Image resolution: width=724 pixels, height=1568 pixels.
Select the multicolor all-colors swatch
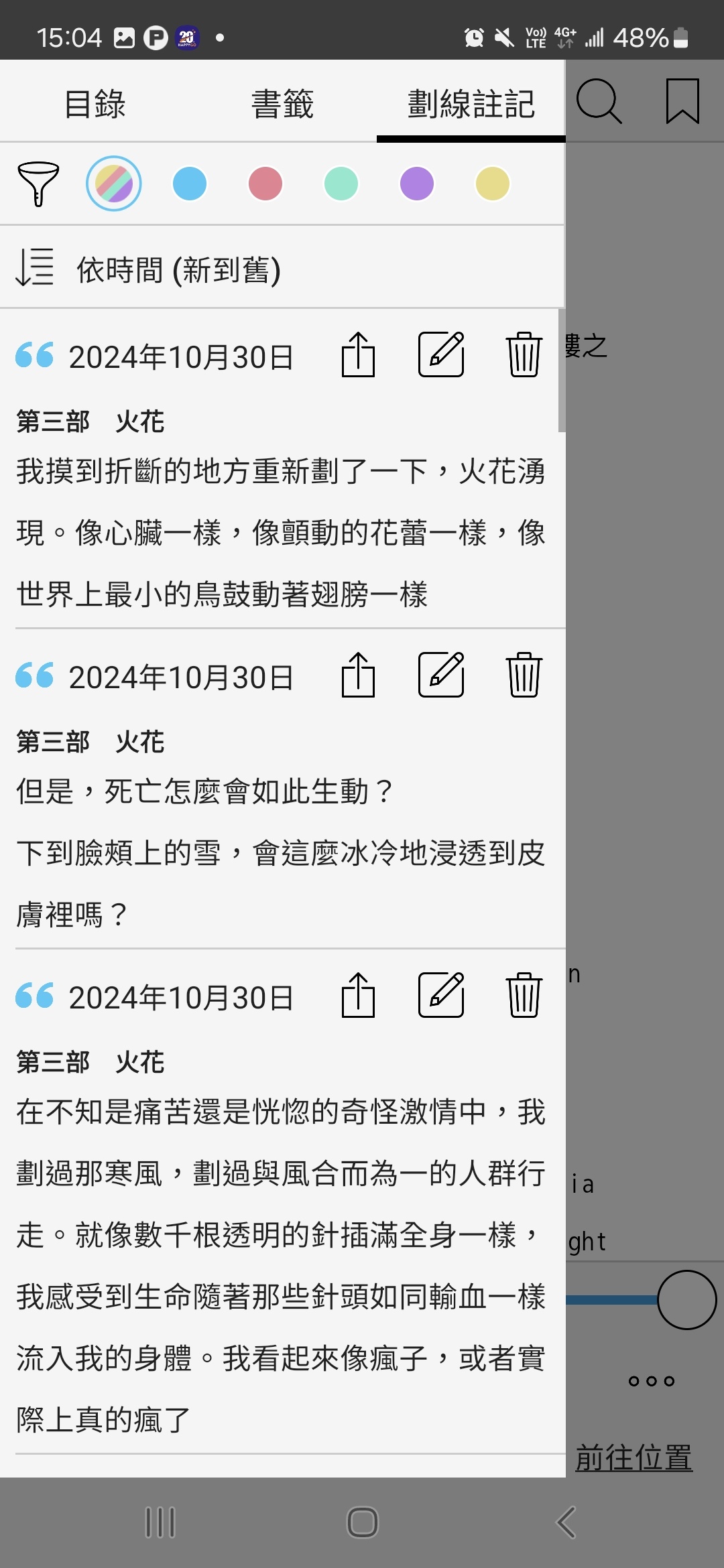point(114,184)
